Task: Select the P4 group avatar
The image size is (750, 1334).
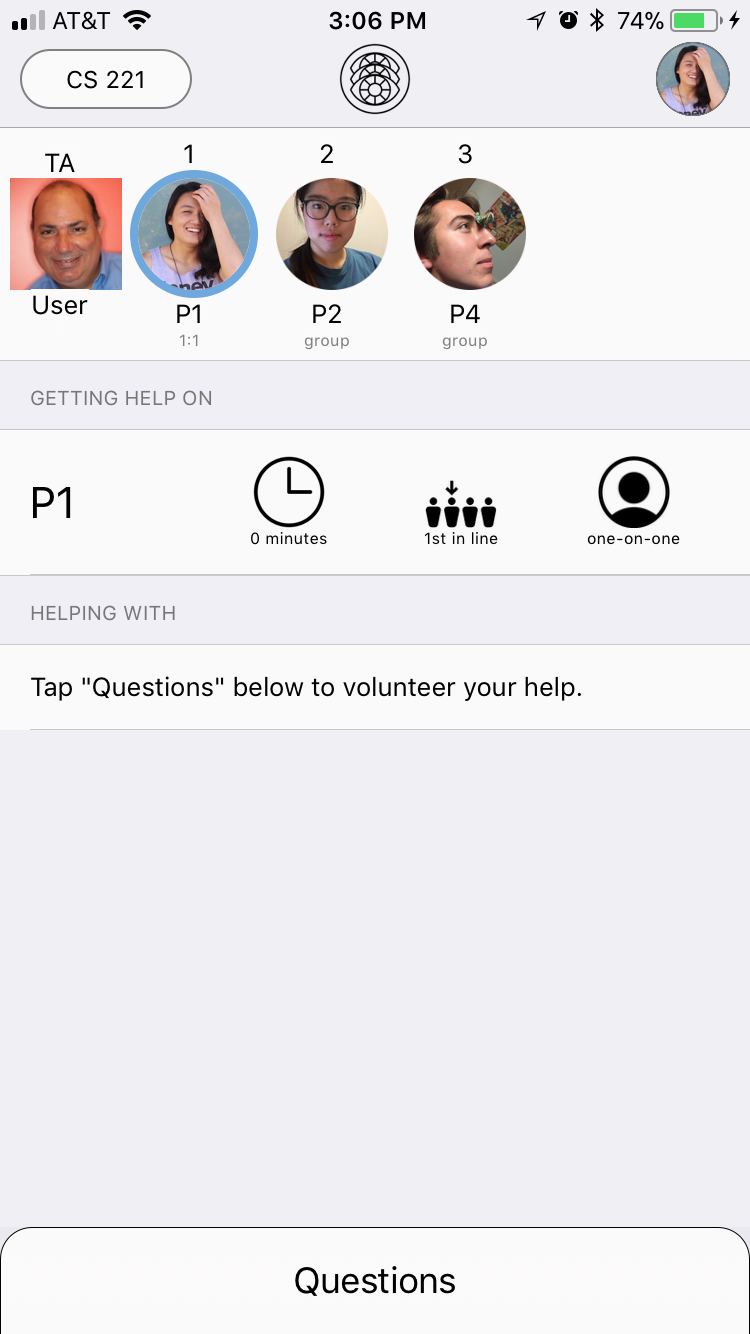Action: tap(470, 234)
